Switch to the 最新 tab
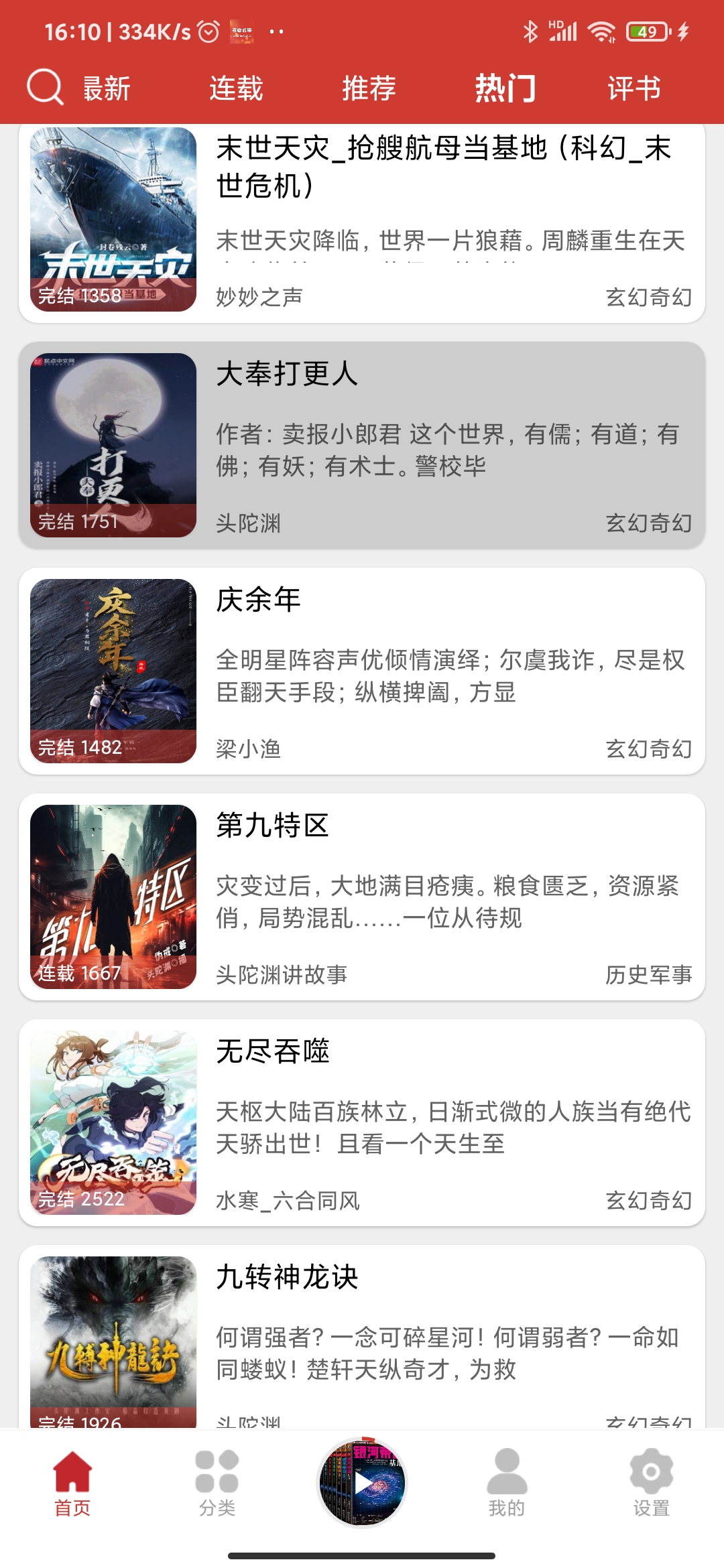 click(x=106, y=88)
